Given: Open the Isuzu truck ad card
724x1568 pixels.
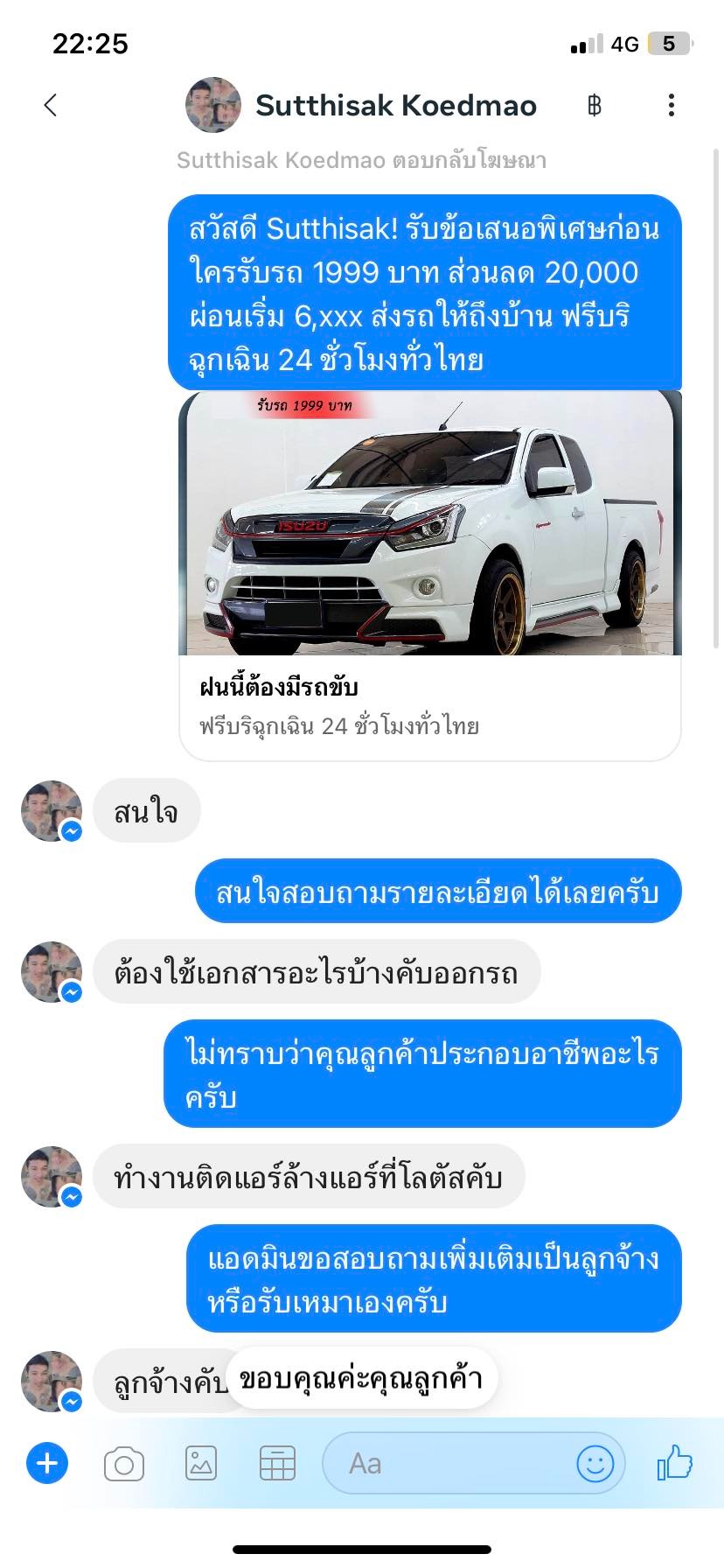Looking at the screenshot, I should (430, 576).
